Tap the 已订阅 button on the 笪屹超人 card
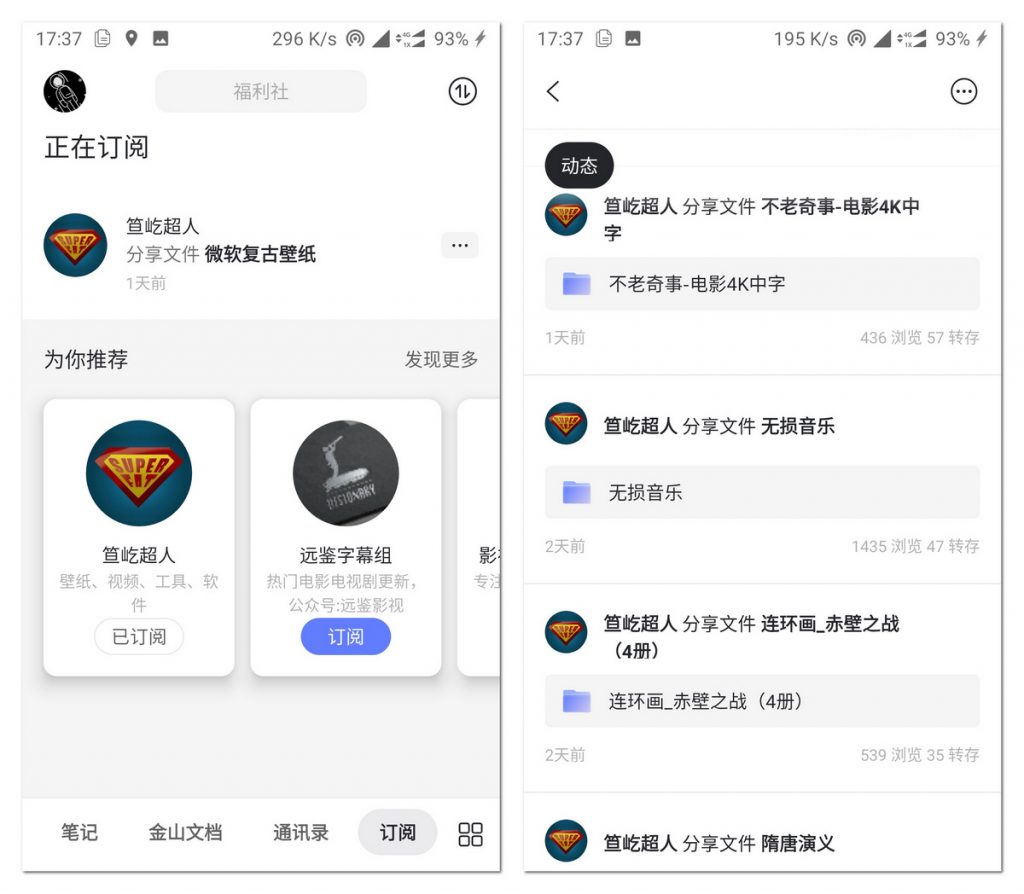The height and width of the screenshot is (894, 1024). [x=139, y=637]
